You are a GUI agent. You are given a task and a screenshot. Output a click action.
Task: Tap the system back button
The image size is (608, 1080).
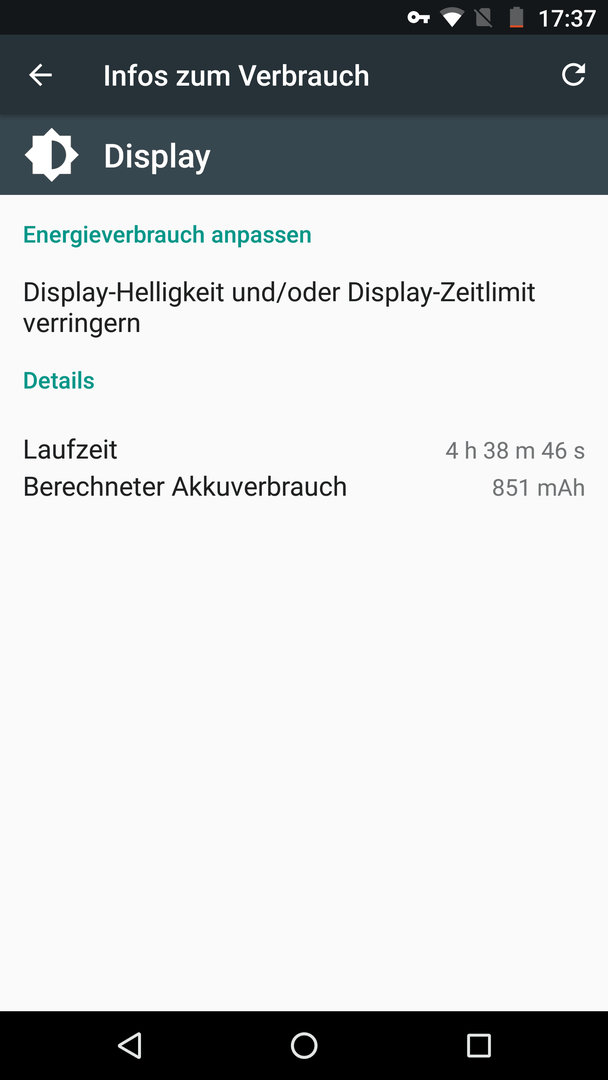pyautogui.click(x=129, y=1045)
